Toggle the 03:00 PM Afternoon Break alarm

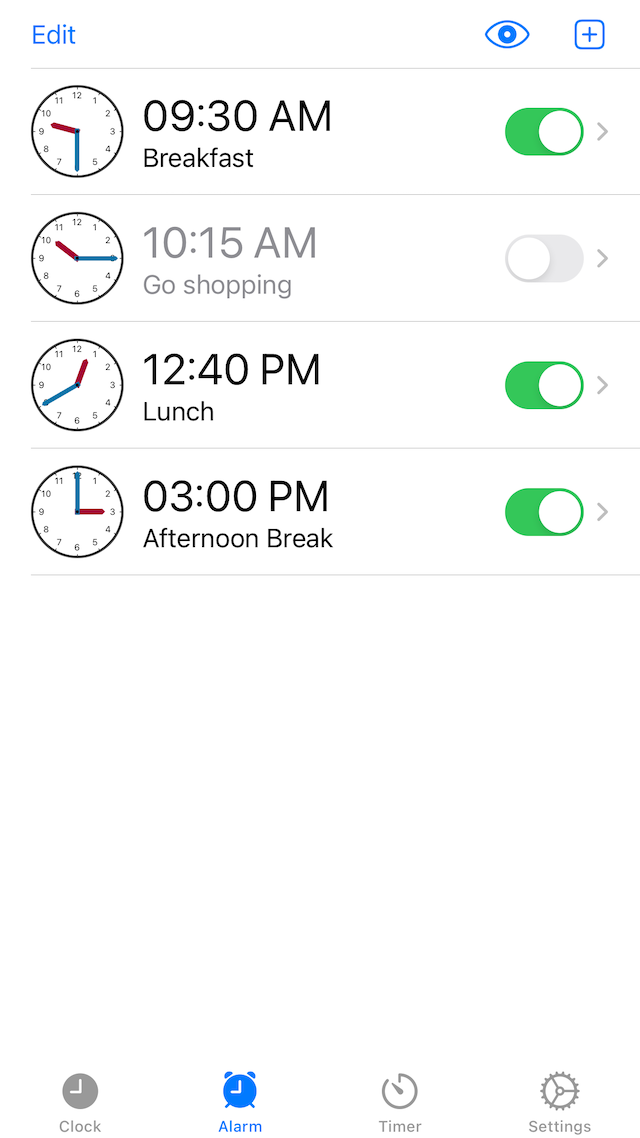pyautogui.click(x=544, y=512)
